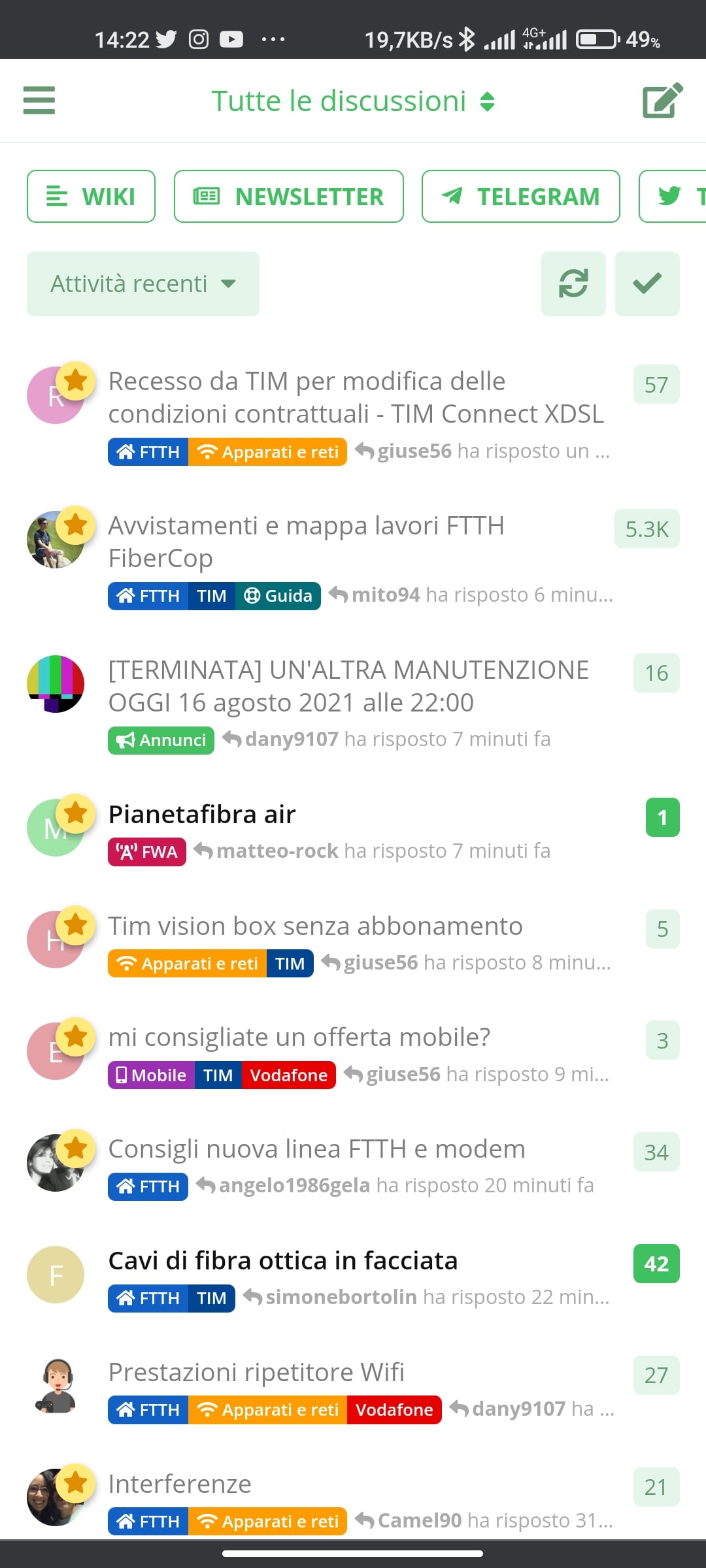This screenshot has height=1568, width=706.
Task: Open Recesso da TIM per modifica discussion
Action: tap(356, 397)
